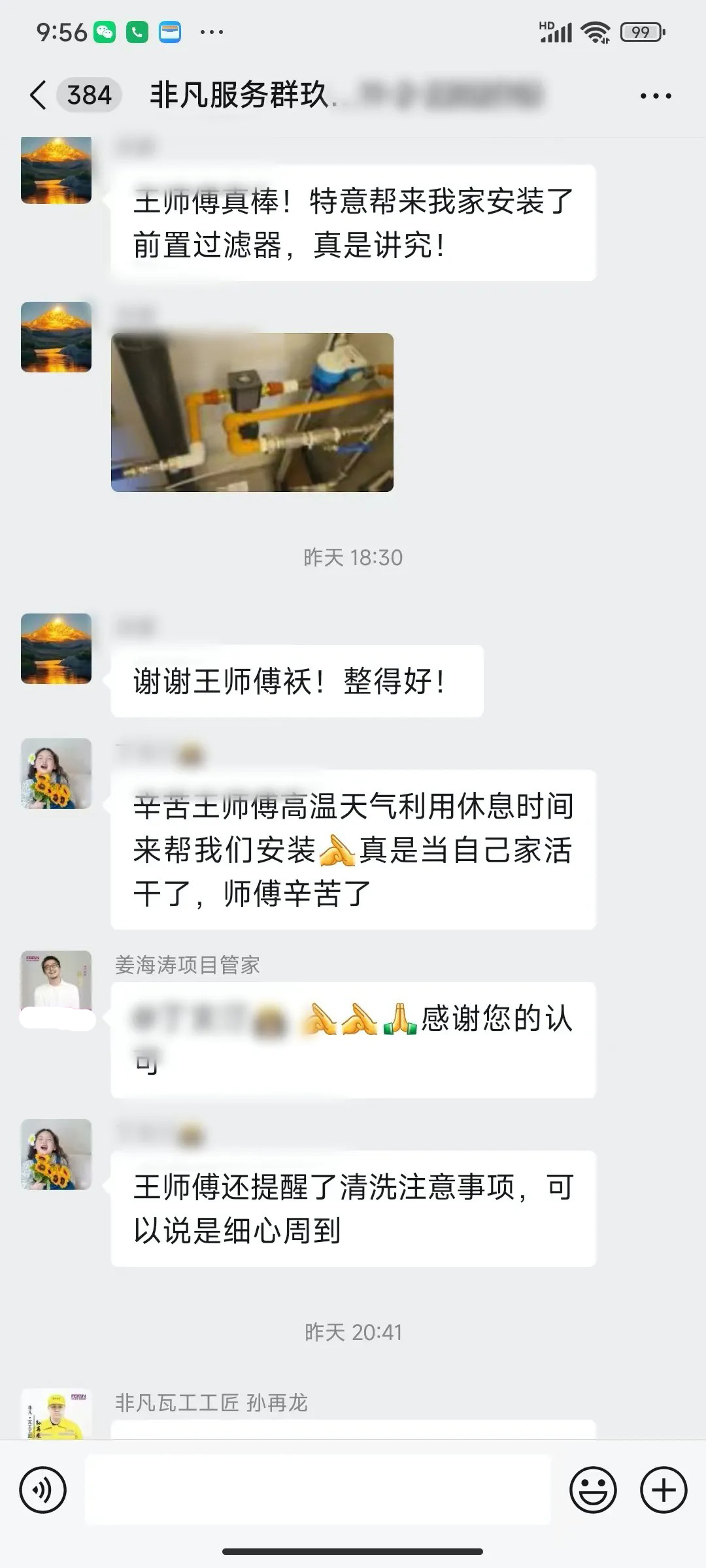This screenshot has width=706, height=1568.
Task: Focus the message text field
Action: 318,1490
